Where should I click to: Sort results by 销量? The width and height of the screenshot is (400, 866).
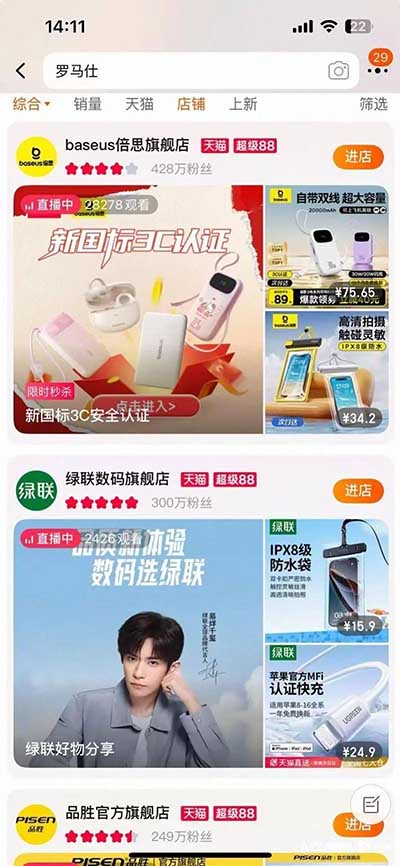87,104
